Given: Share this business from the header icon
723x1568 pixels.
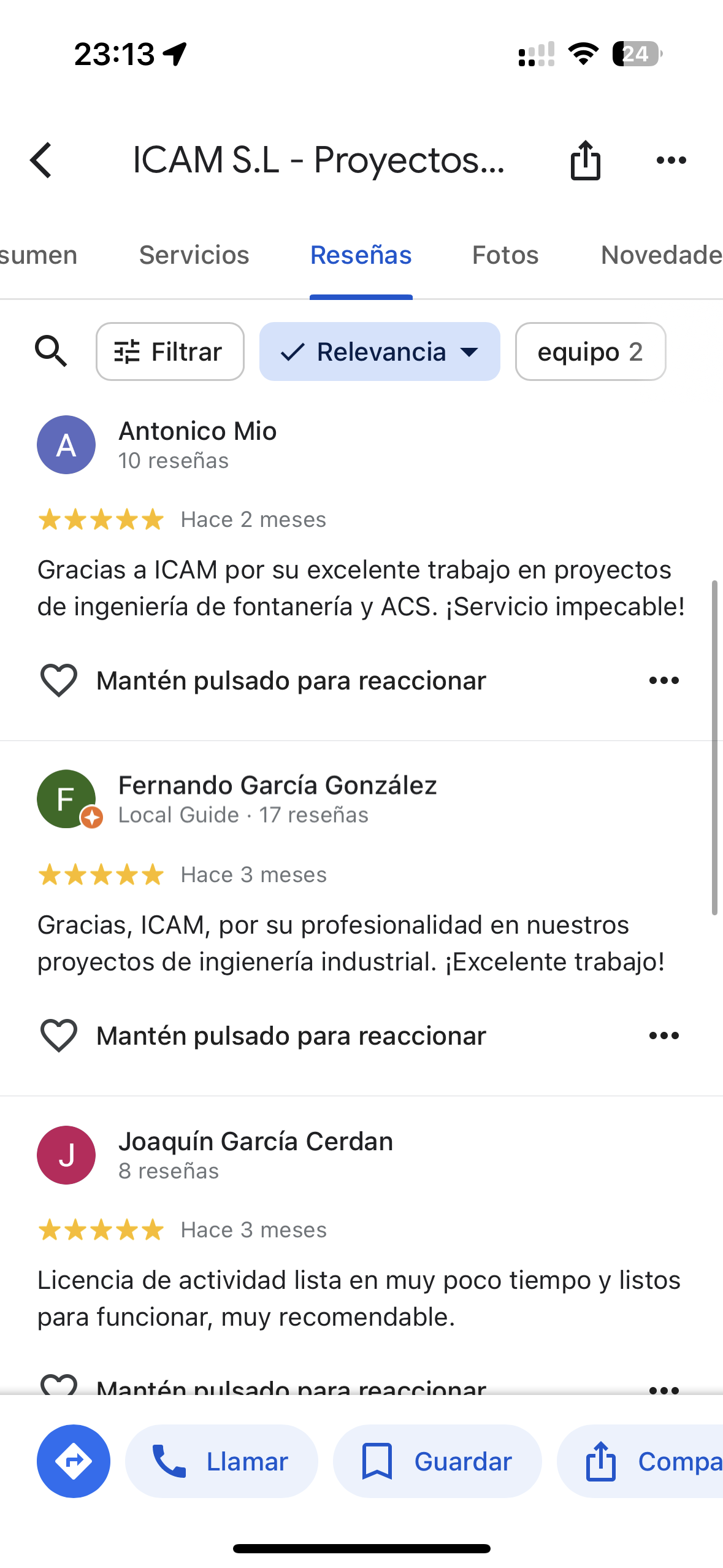Looking at the screenshot, I should point(585,161).
